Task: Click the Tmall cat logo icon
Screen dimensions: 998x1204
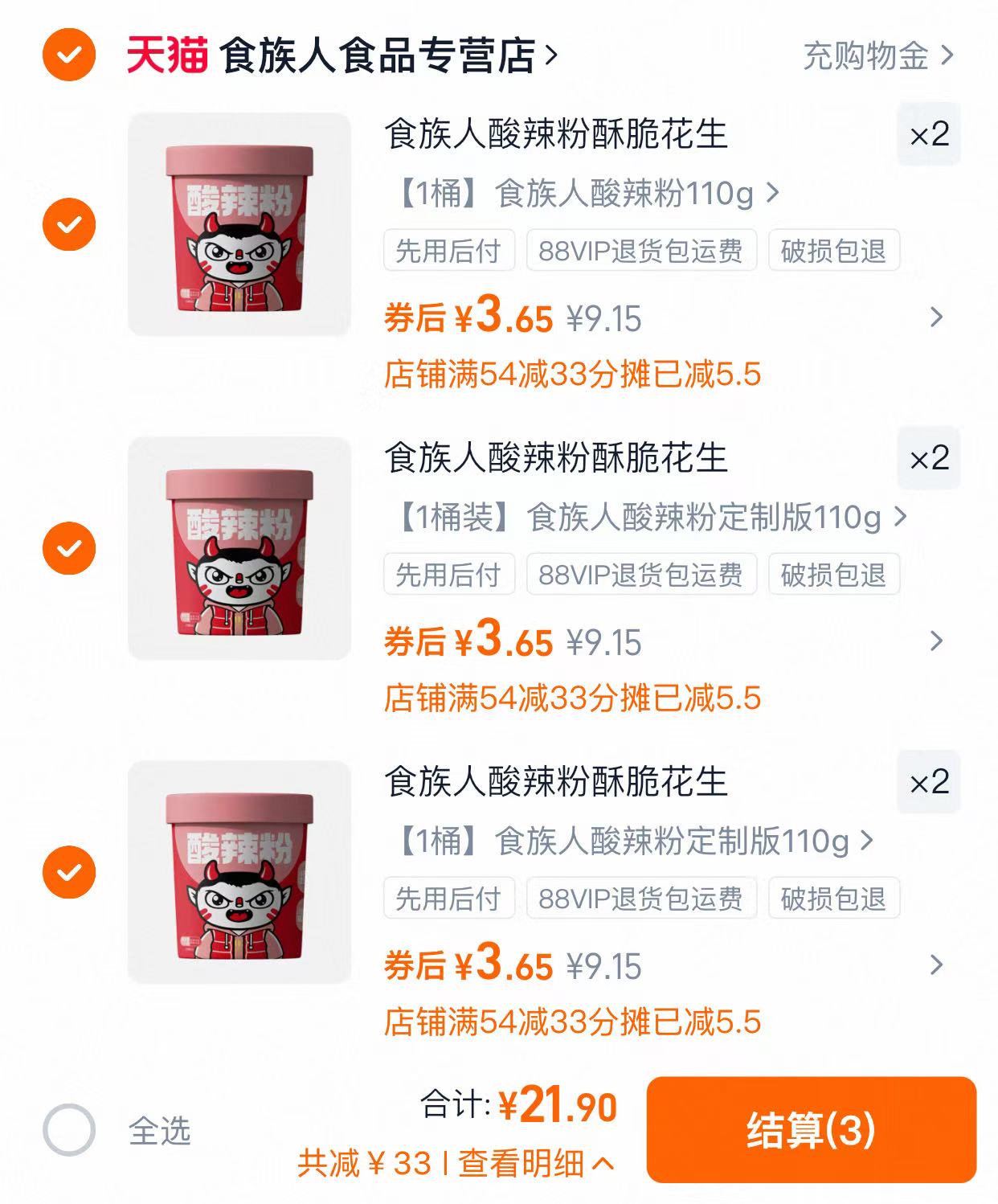Action: [166, 55]
